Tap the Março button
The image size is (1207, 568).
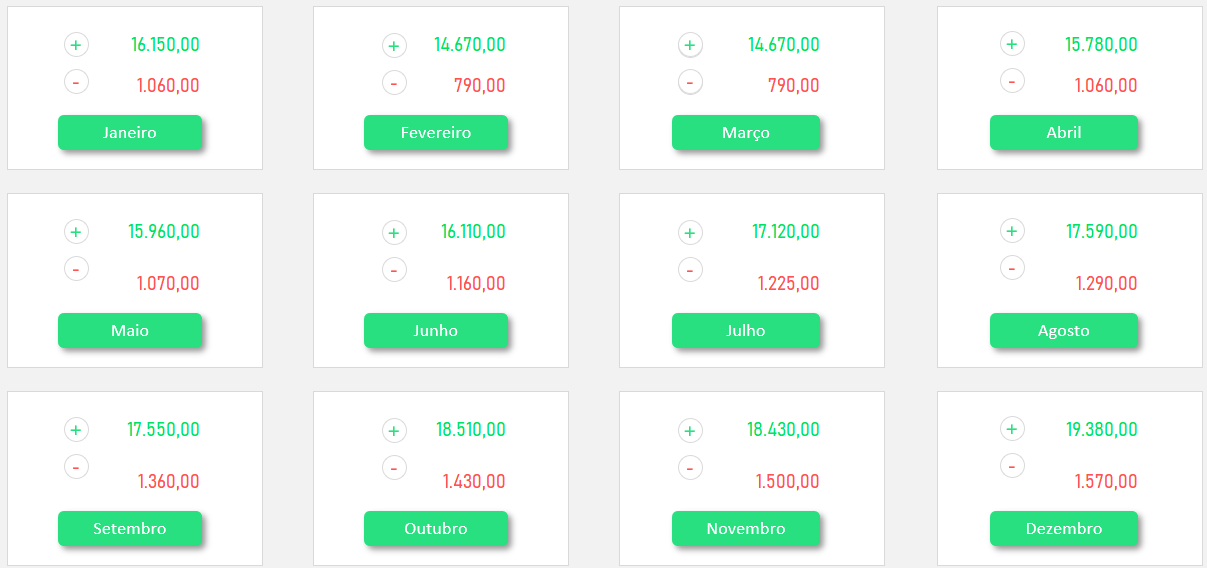(x=746, y=132)
